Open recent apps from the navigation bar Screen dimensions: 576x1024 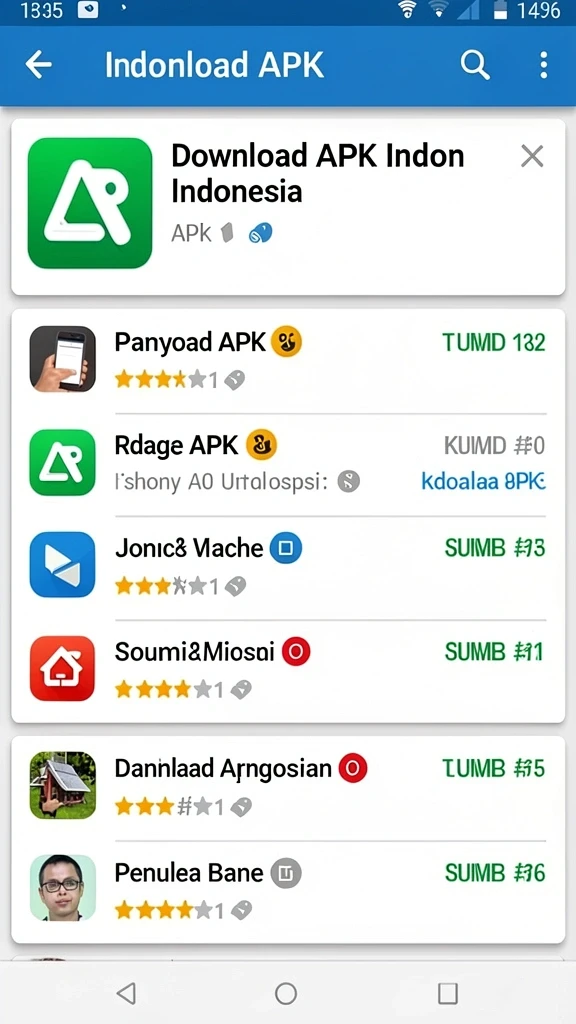pyautogui.click(x=447, y=993)
